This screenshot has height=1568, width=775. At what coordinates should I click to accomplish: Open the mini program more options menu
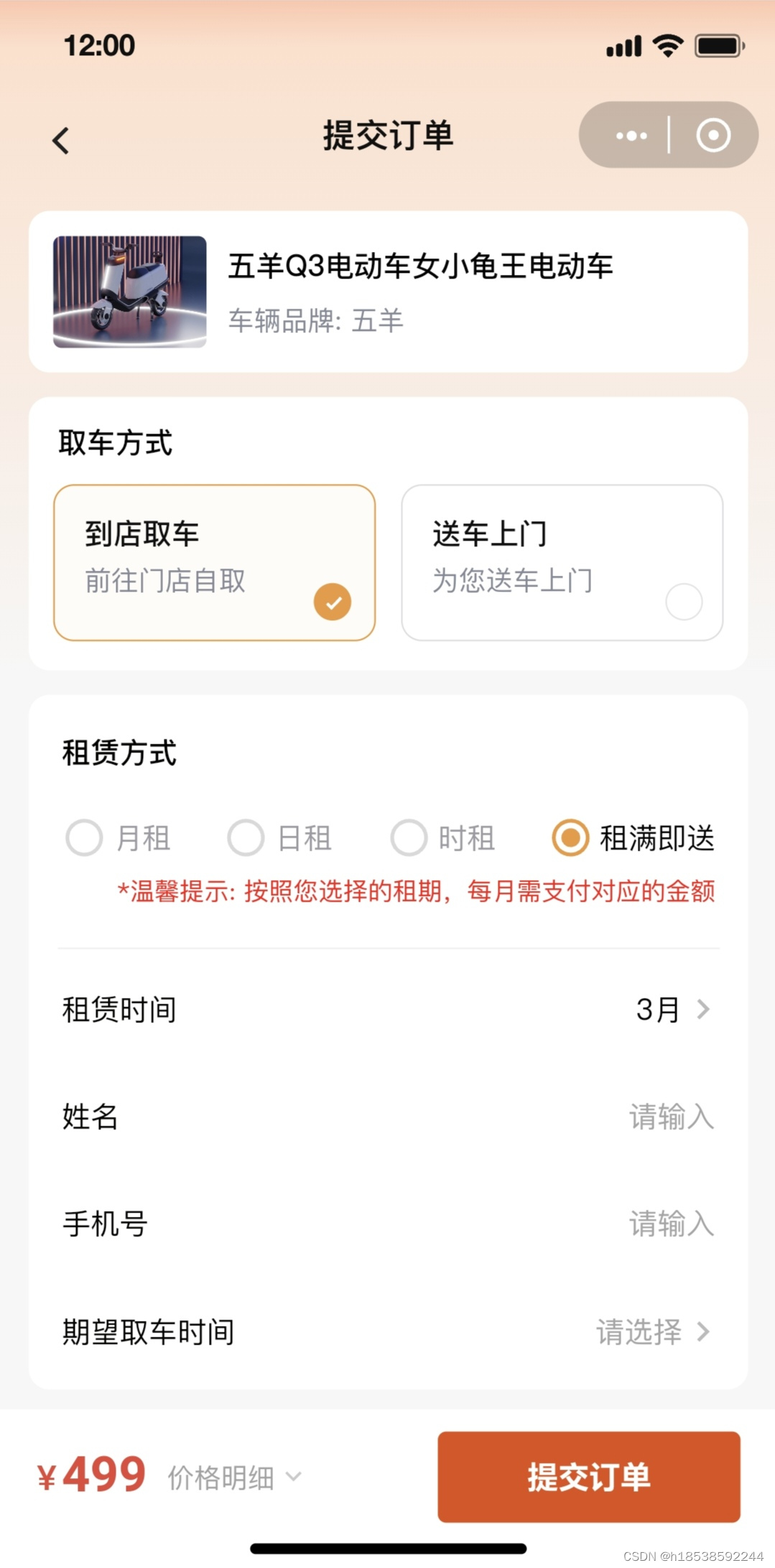click(631, 136)
